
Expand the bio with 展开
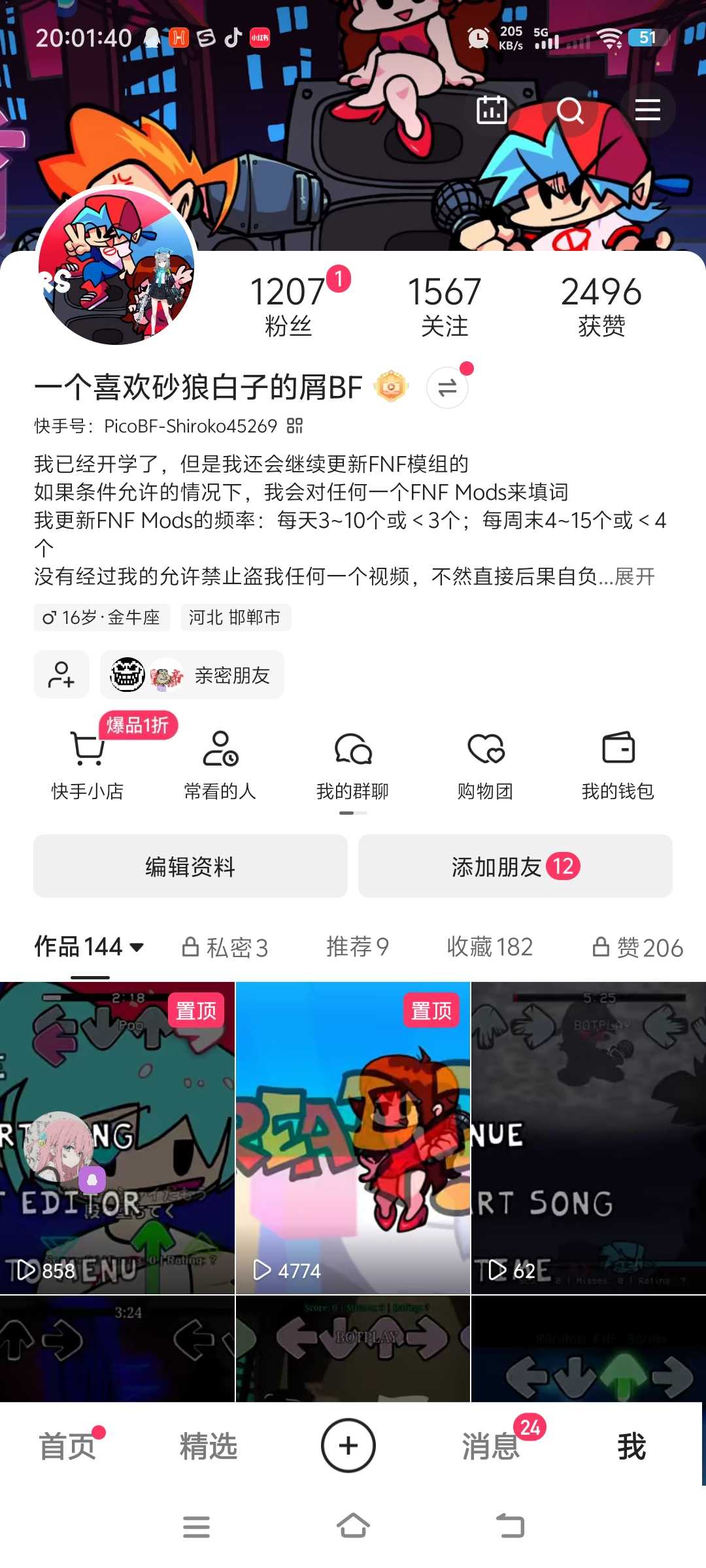[x=635, y=576]
